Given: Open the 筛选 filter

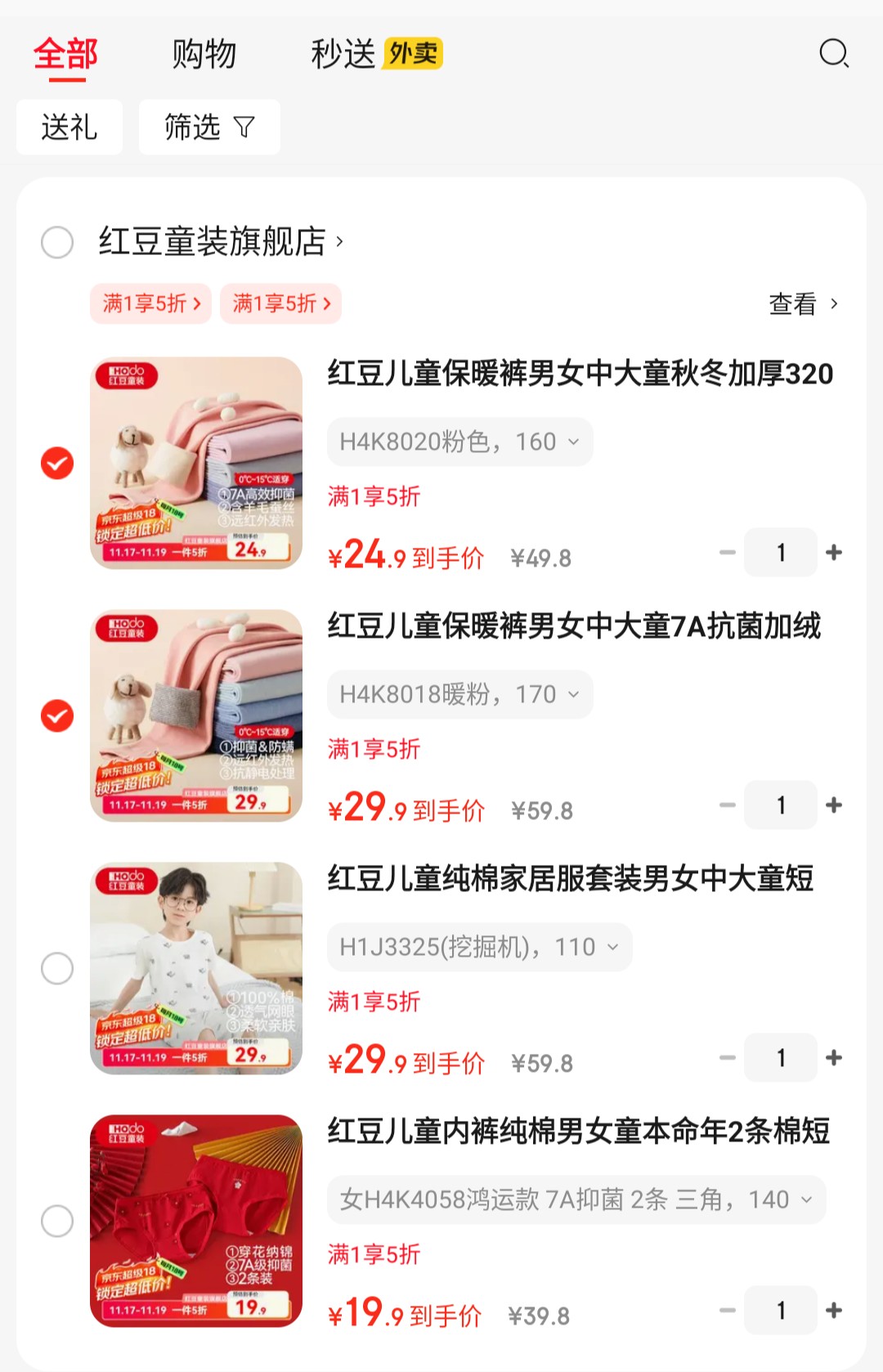Looking at the screenshot, I should pos(209,128).
